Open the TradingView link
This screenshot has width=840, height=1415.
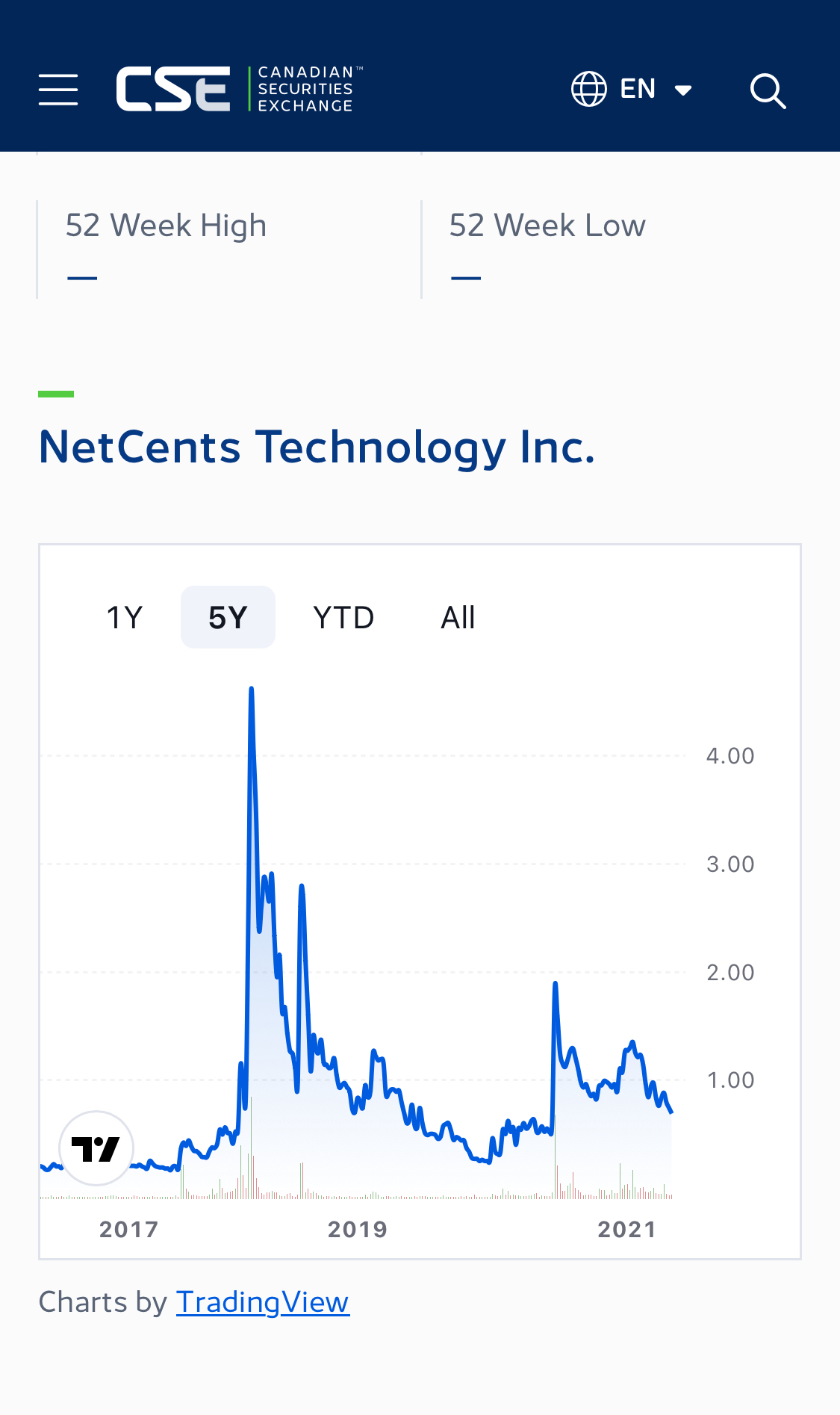click(x=262, y=1302)
